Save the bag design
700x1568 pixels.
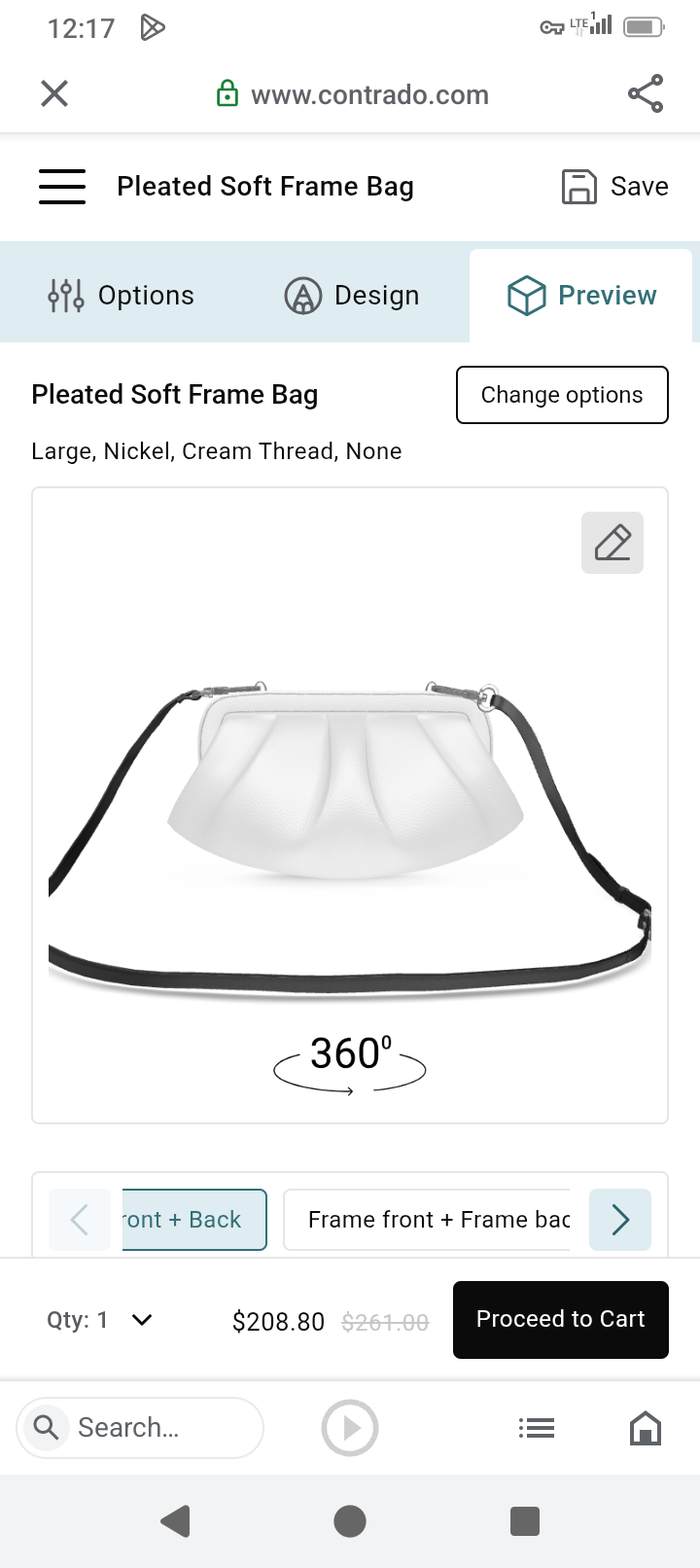click(x=615, y=186)
